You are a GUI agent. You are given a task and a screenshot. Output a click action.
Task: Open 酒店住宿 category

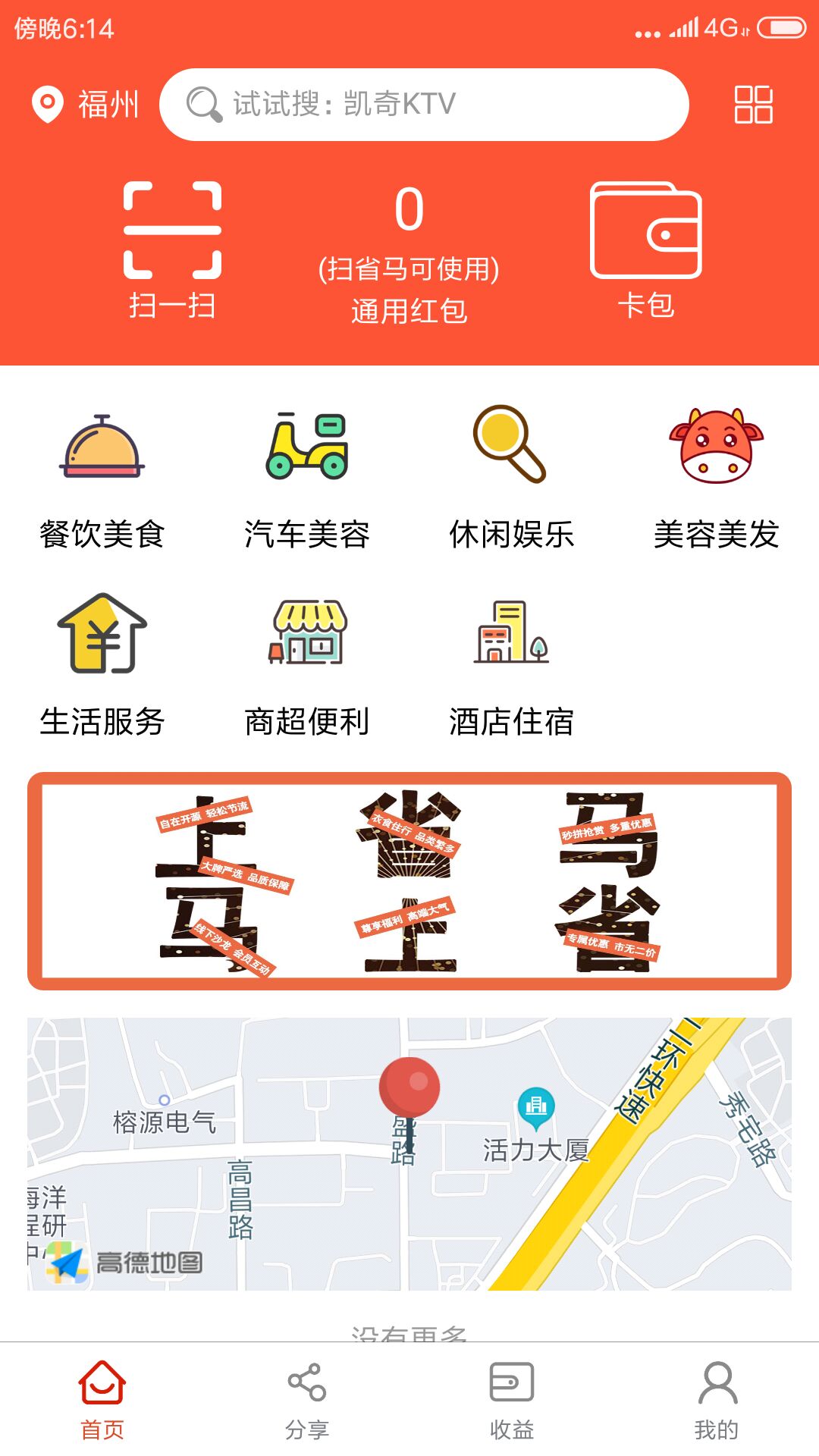(511, 665)
